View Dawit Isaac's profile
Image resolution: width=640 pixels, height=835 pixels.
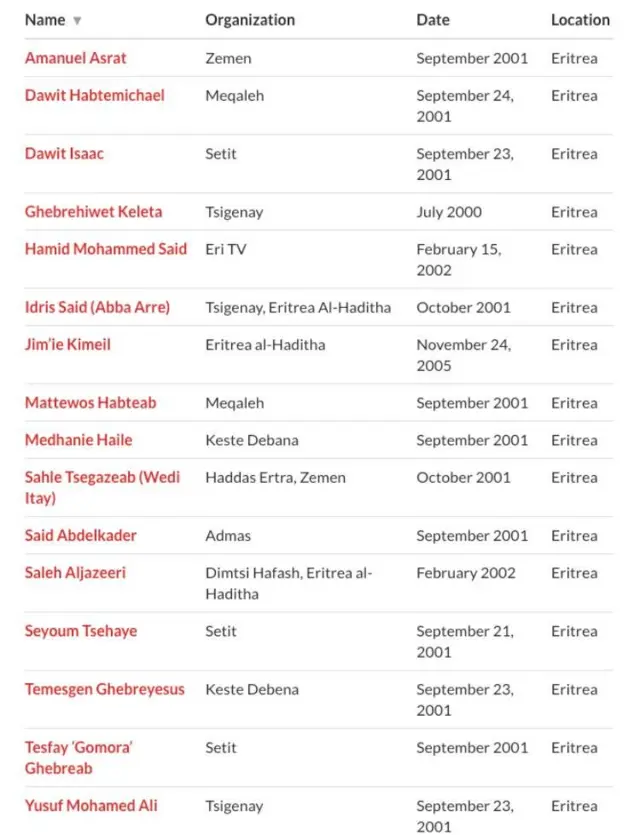click(64, 154)
